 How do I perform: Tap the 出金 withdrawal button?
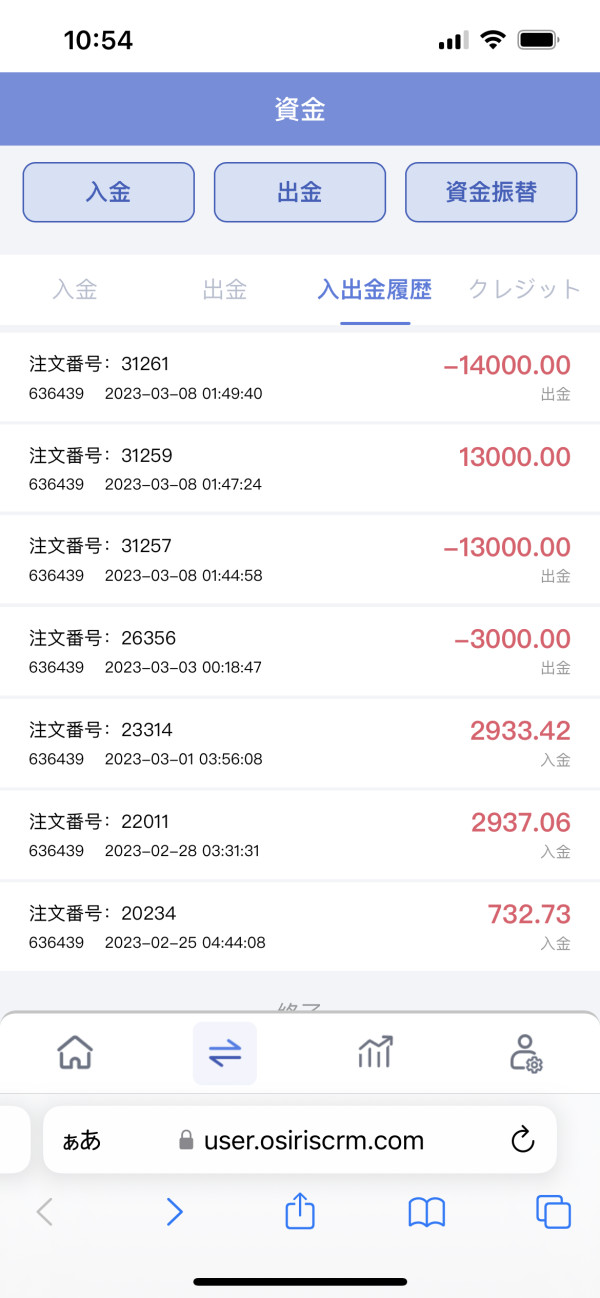pos(300,192)
